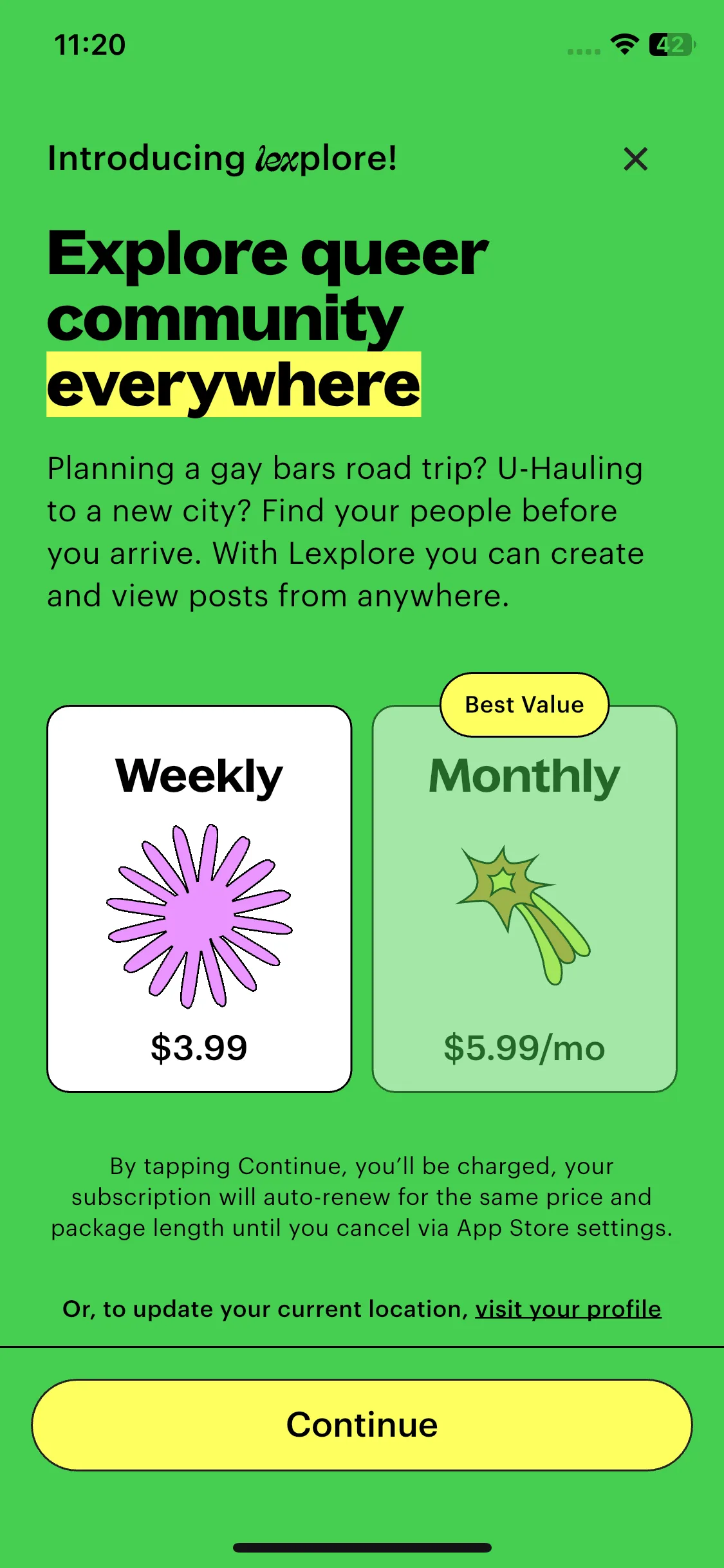Tap Continue to subscribe
The image size is (724, 1568).
click(x=362, y=1424)
